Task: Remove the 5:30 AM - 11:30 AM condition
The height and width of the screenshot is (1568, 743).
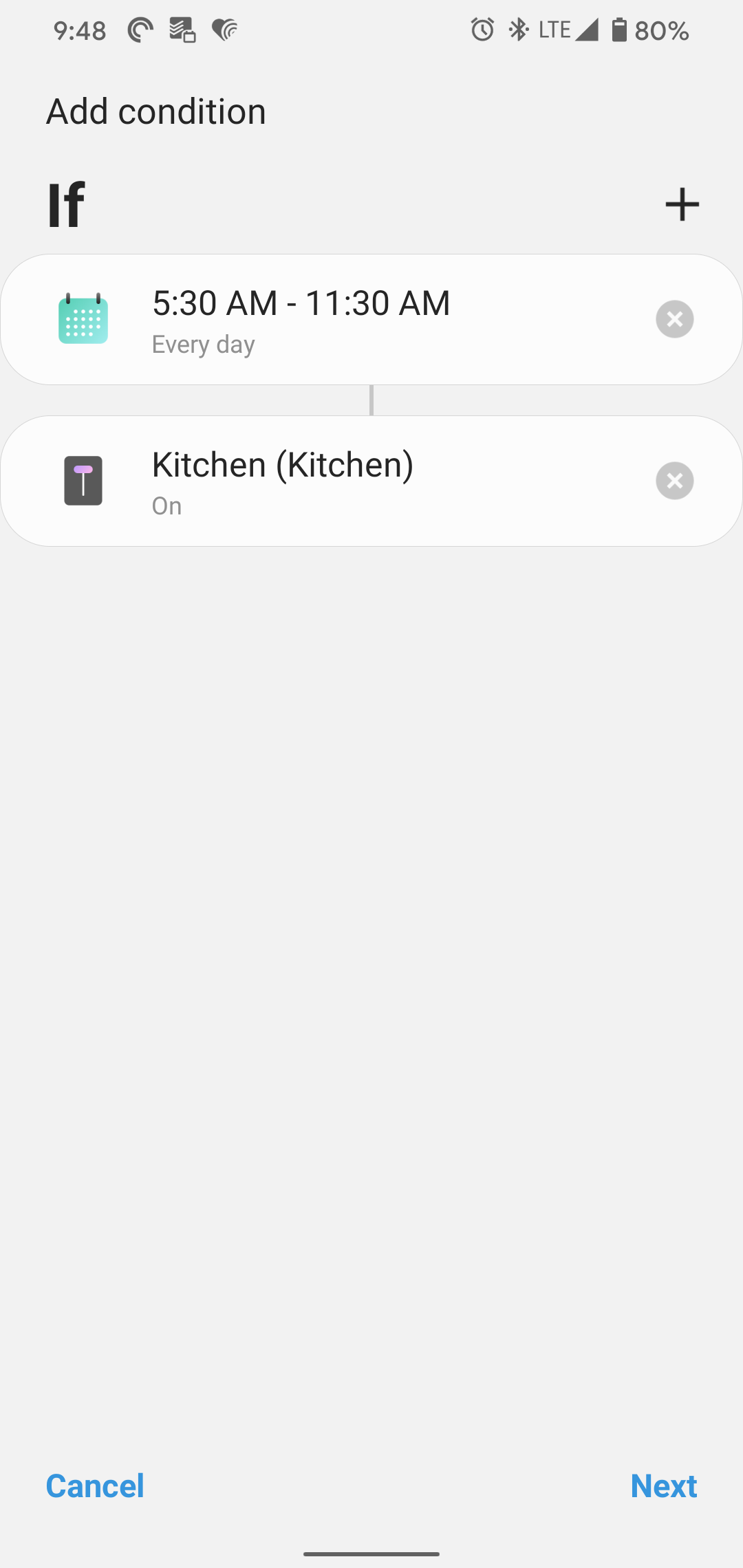Action: pyautogui.click(x=674, y=319)
